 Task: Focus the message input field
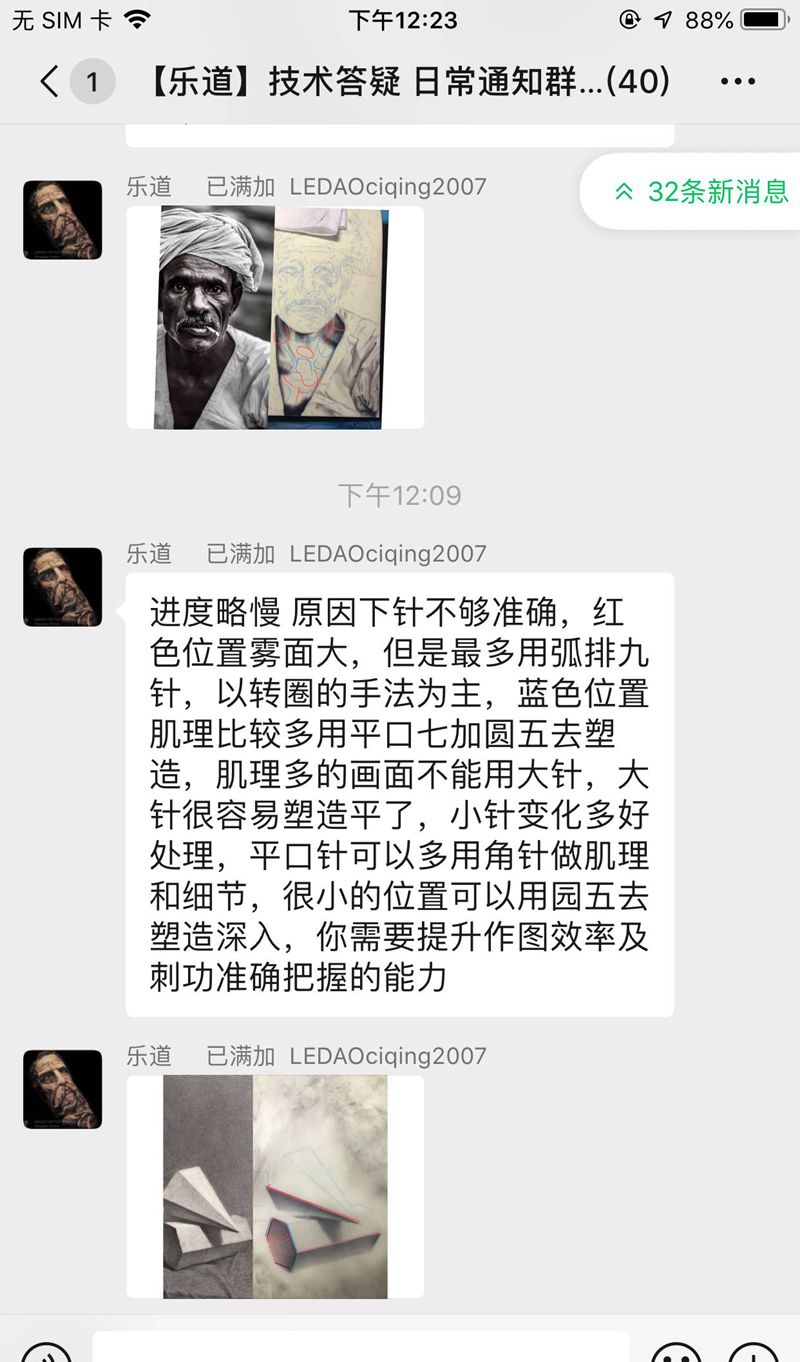[360, 1348]
